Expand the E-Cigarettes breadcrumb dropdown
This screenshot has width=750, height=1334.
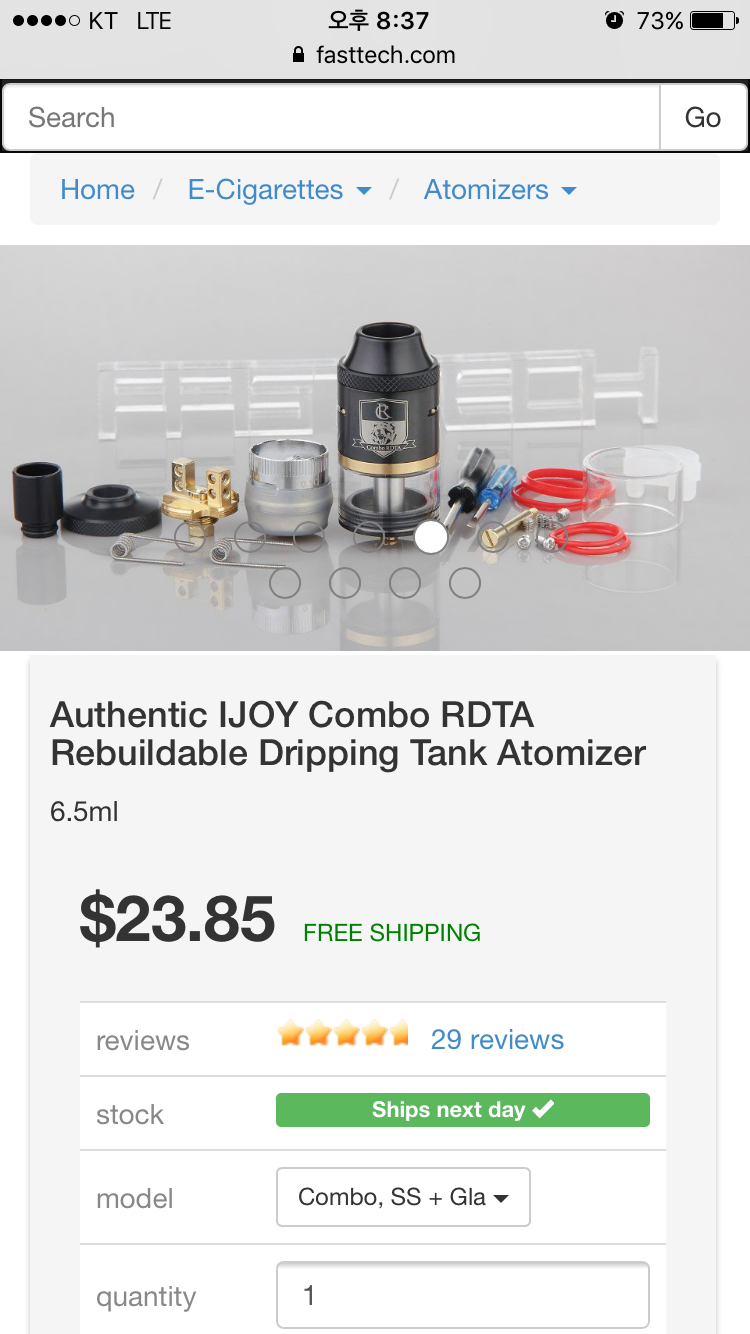click(279, 190)
